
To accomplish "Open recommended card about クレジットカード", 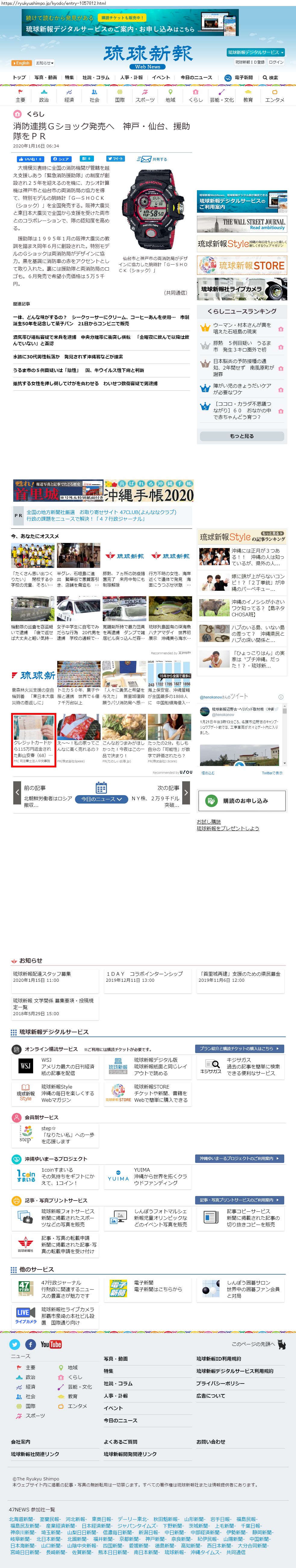I will [33, 739].
